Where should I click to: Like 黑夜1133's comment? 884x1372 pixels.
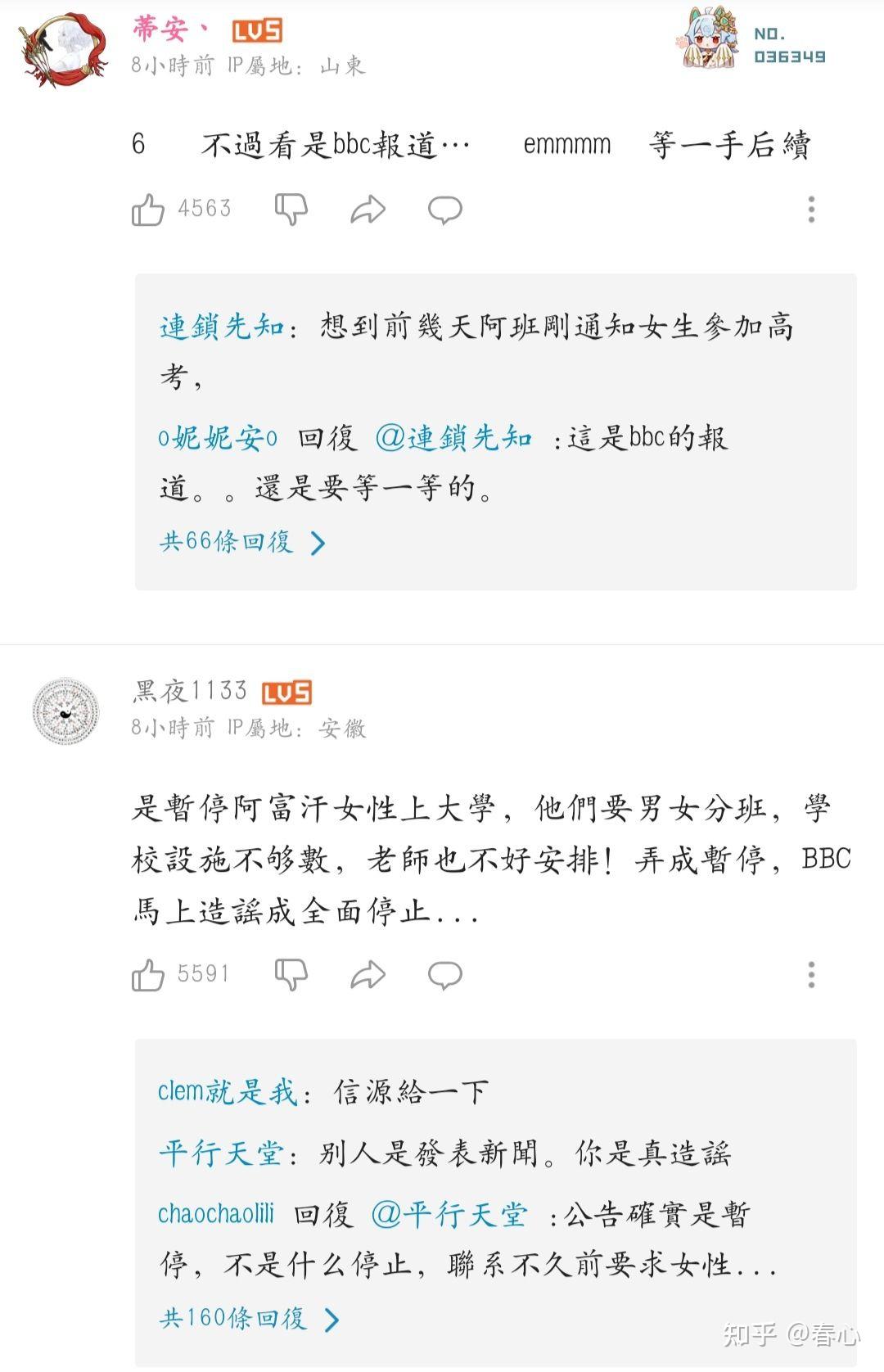coord(148,975)
